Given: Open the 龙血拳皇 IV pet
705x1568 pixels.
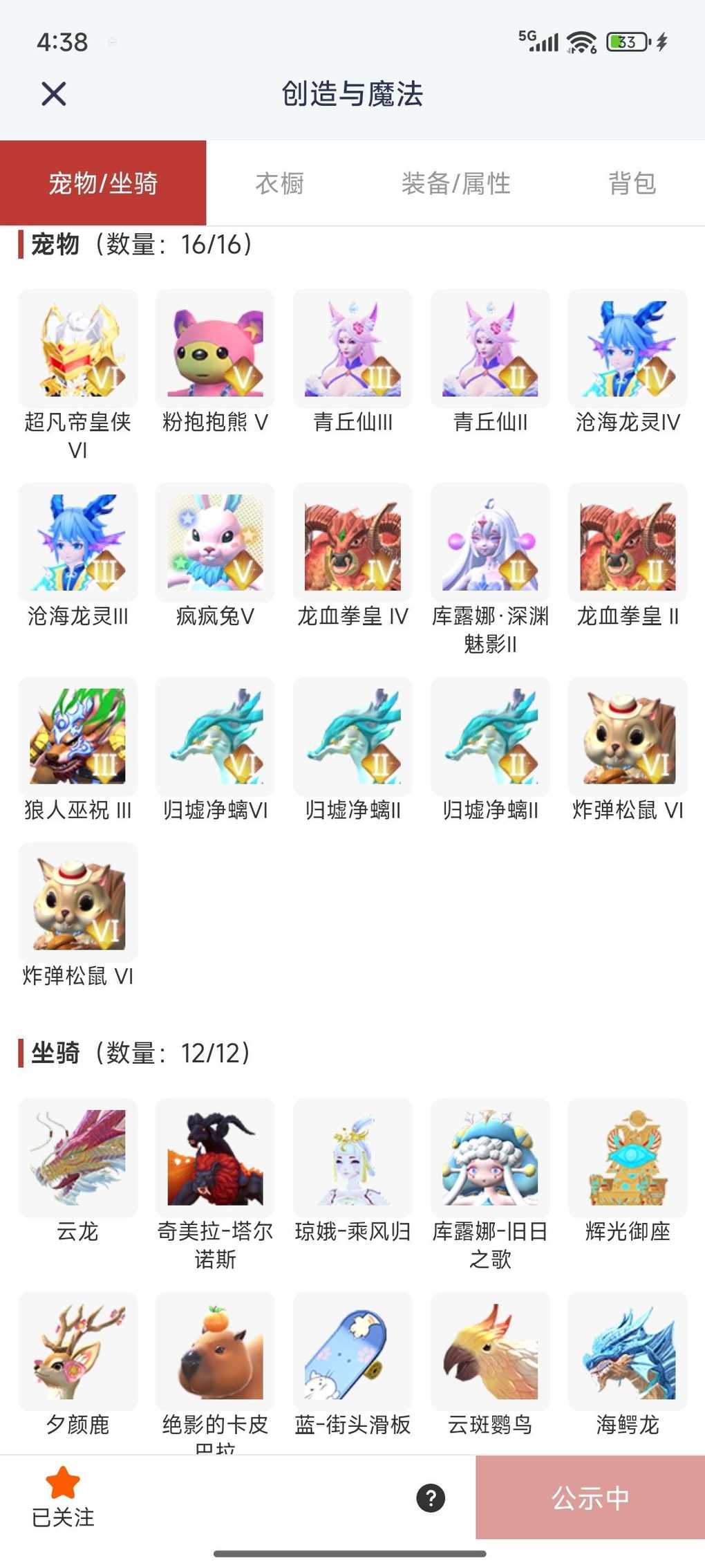Looking at the screenshot, I should [x=352, y=543].
